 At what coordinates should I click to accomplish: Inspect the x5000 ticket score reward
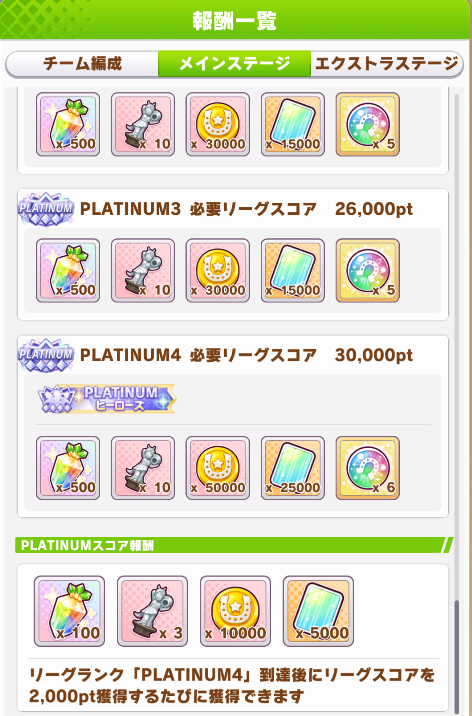319,611
